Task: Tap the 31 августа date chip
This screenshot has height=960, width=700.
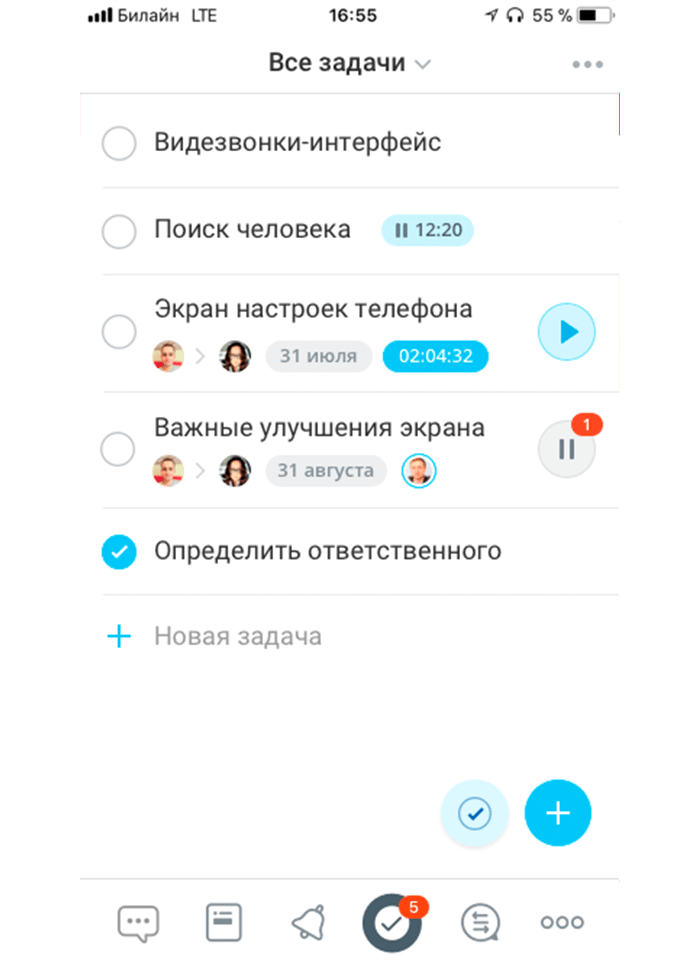Action: click(x=325, y=470)
